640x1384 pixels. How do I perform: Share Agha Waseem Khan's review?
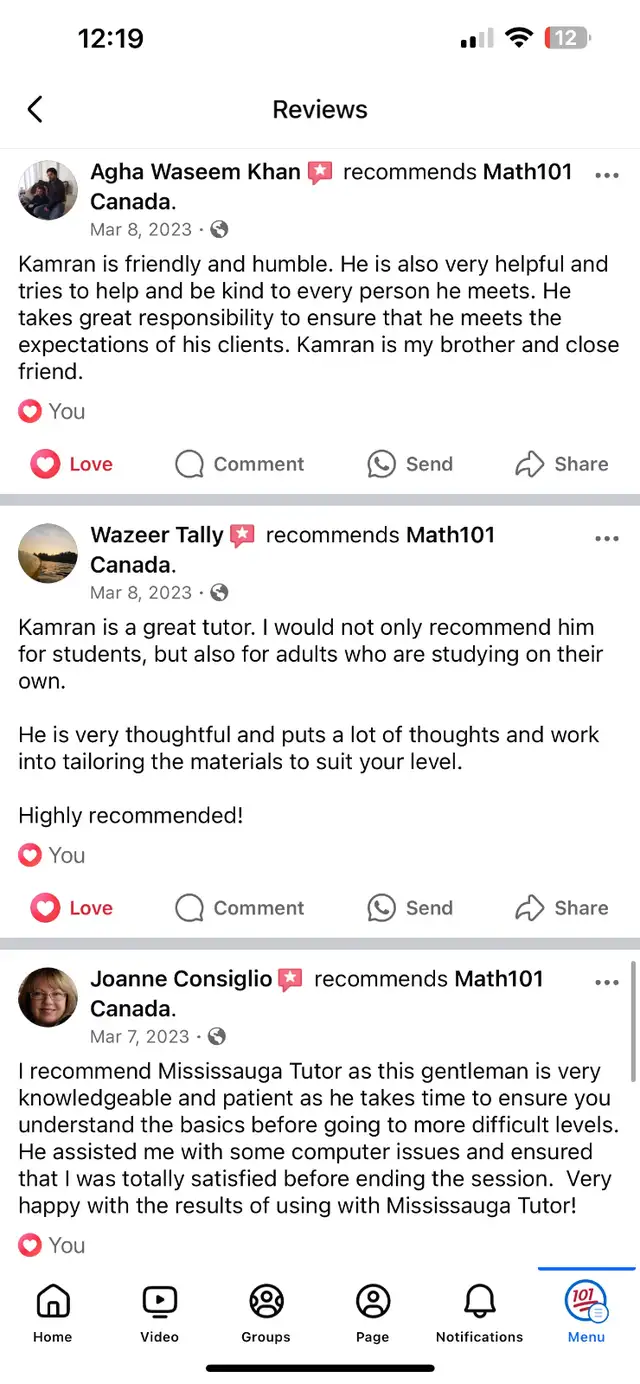click(x=561, y=464)
